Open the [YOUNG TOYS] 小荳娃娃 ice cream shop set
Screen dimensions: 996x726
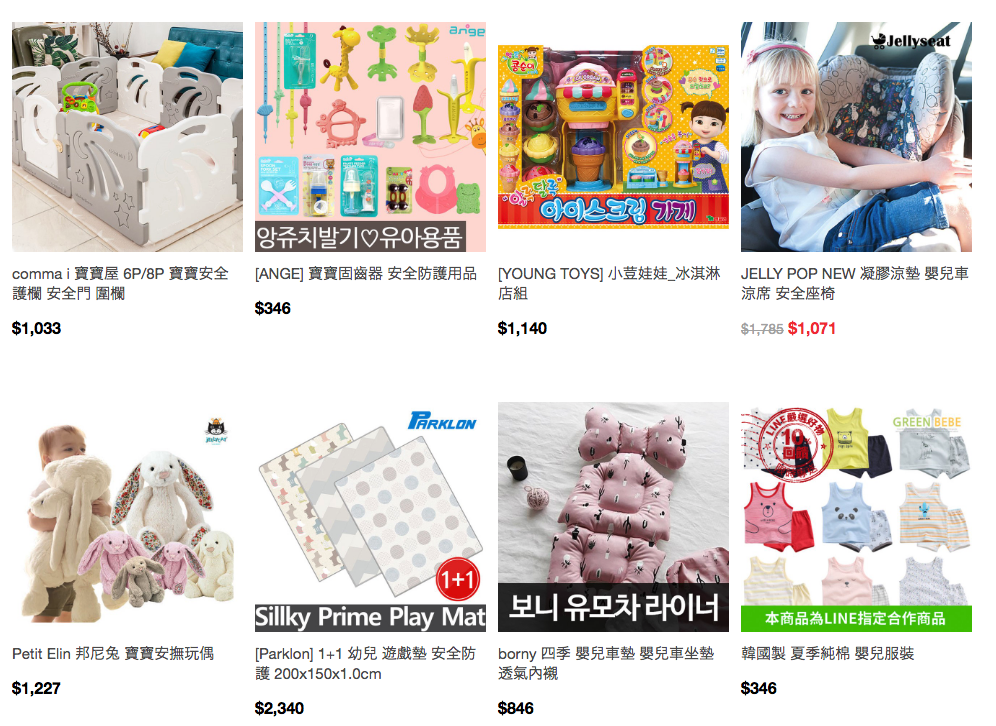[613, 137]
